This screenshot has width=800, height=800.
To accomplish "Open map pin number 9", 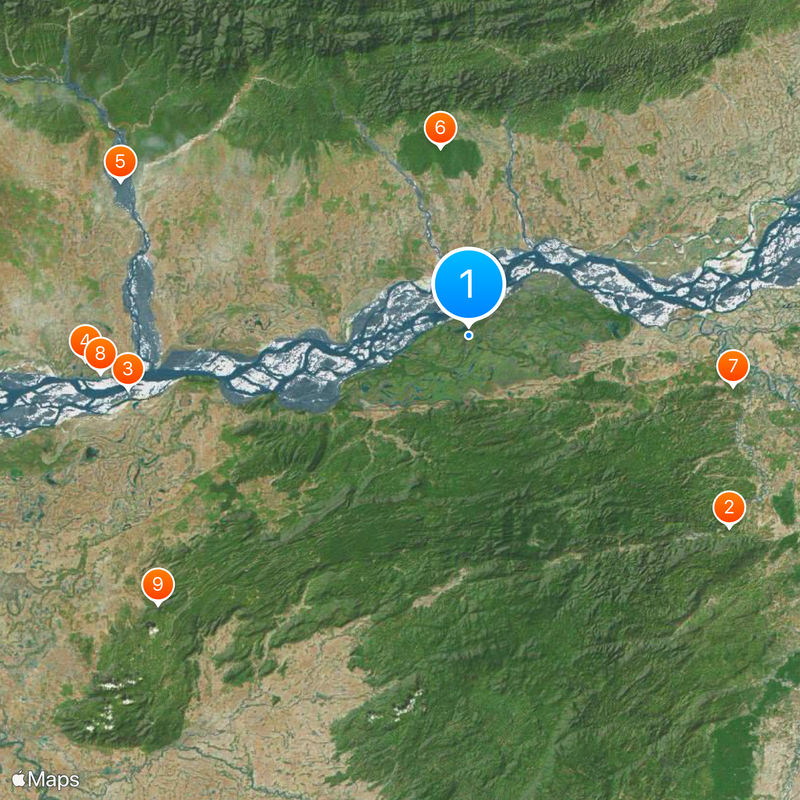I will point(157,585).
